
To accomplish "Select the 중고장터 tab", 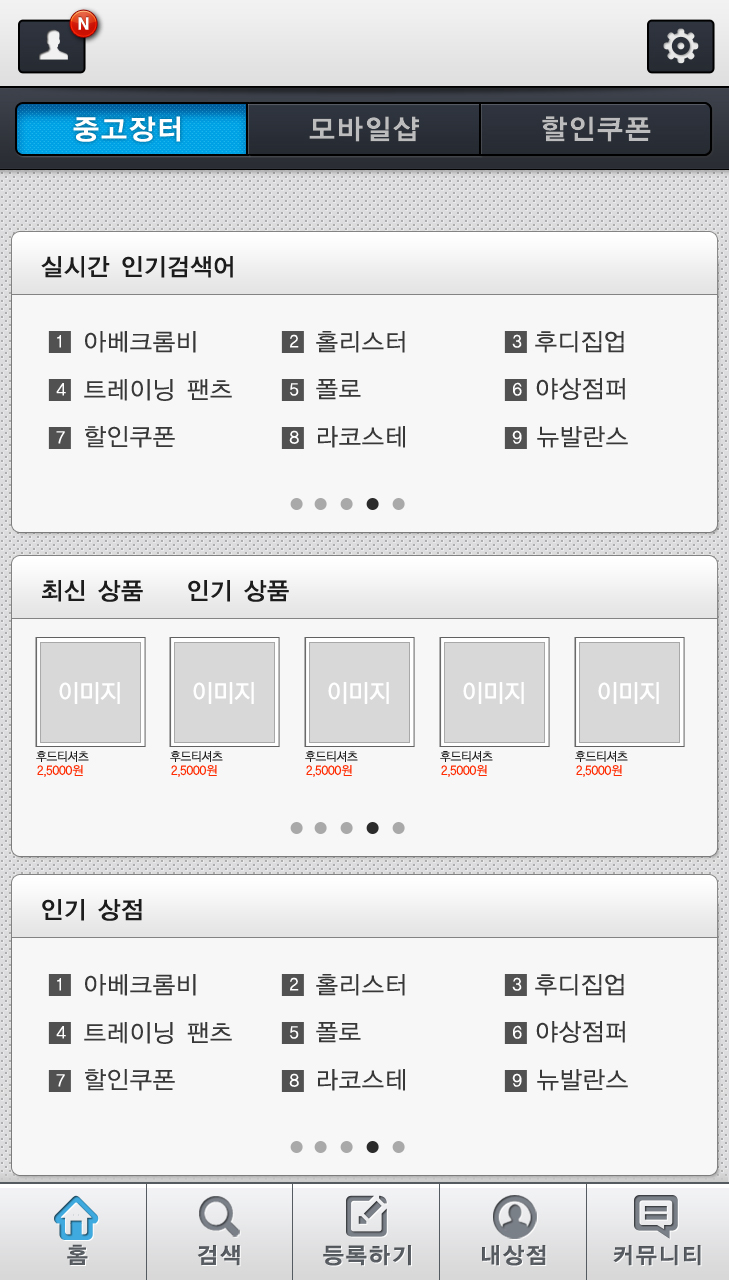I will point(130,129).
